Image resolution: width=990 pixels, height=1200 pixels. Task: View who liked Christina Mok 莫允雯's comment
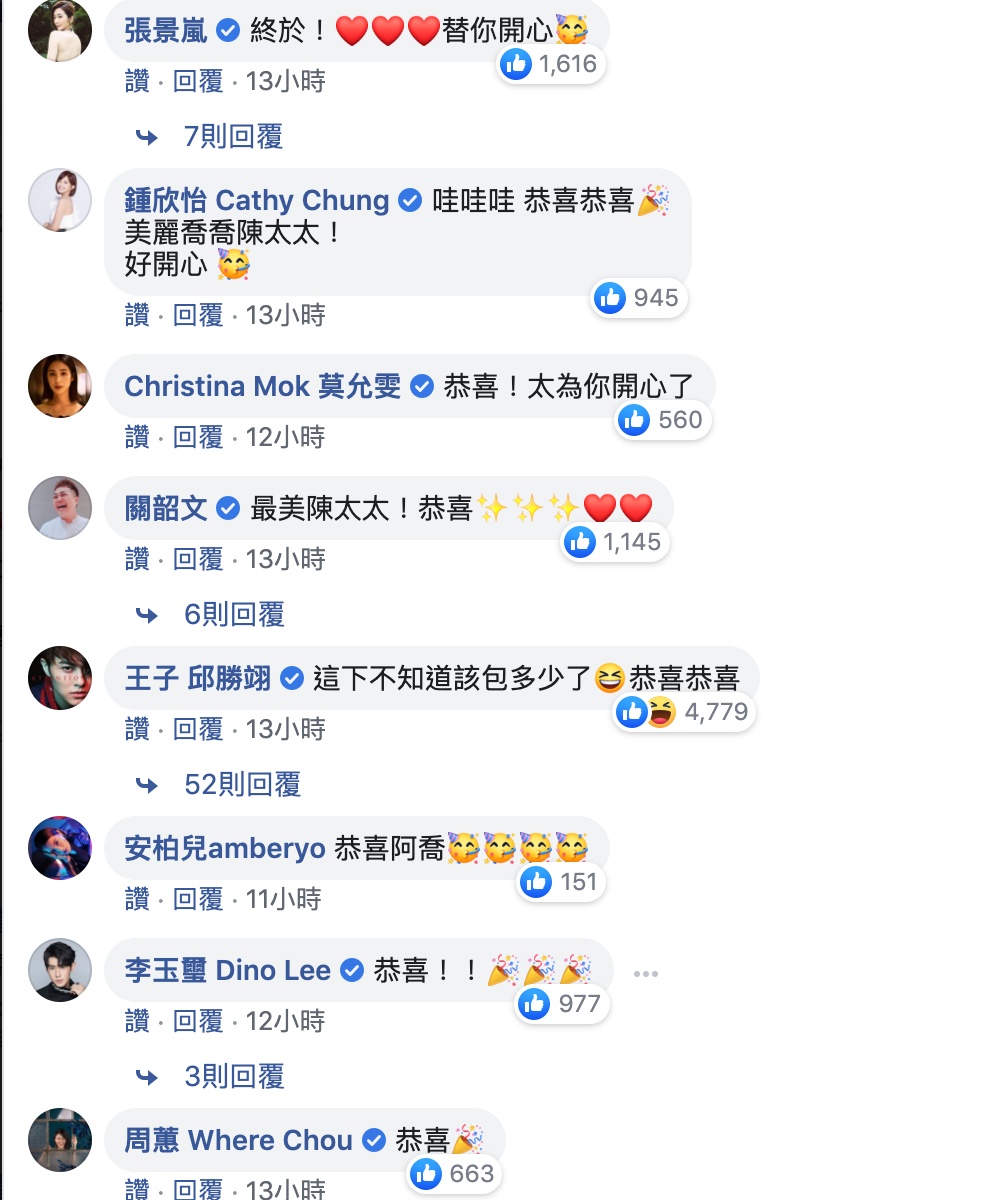662,420
